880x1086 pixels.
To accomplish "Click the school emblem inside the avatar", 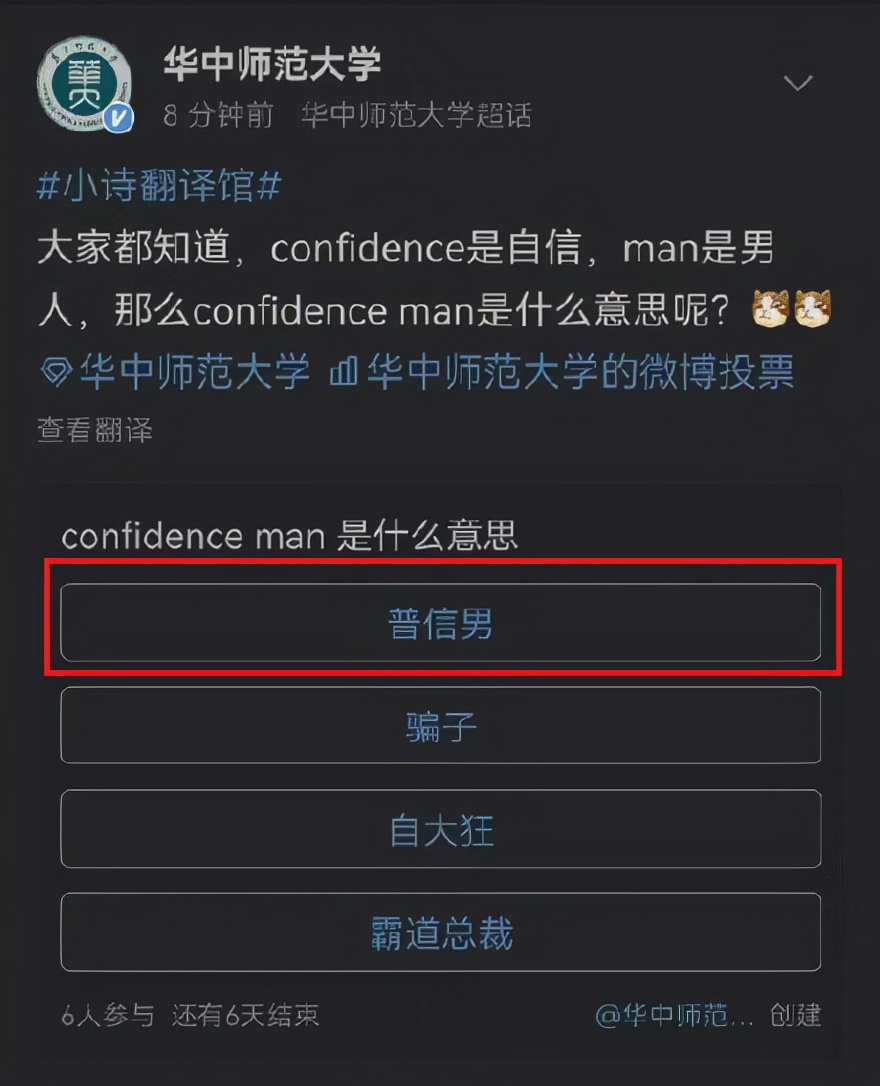I will point(84,80).
